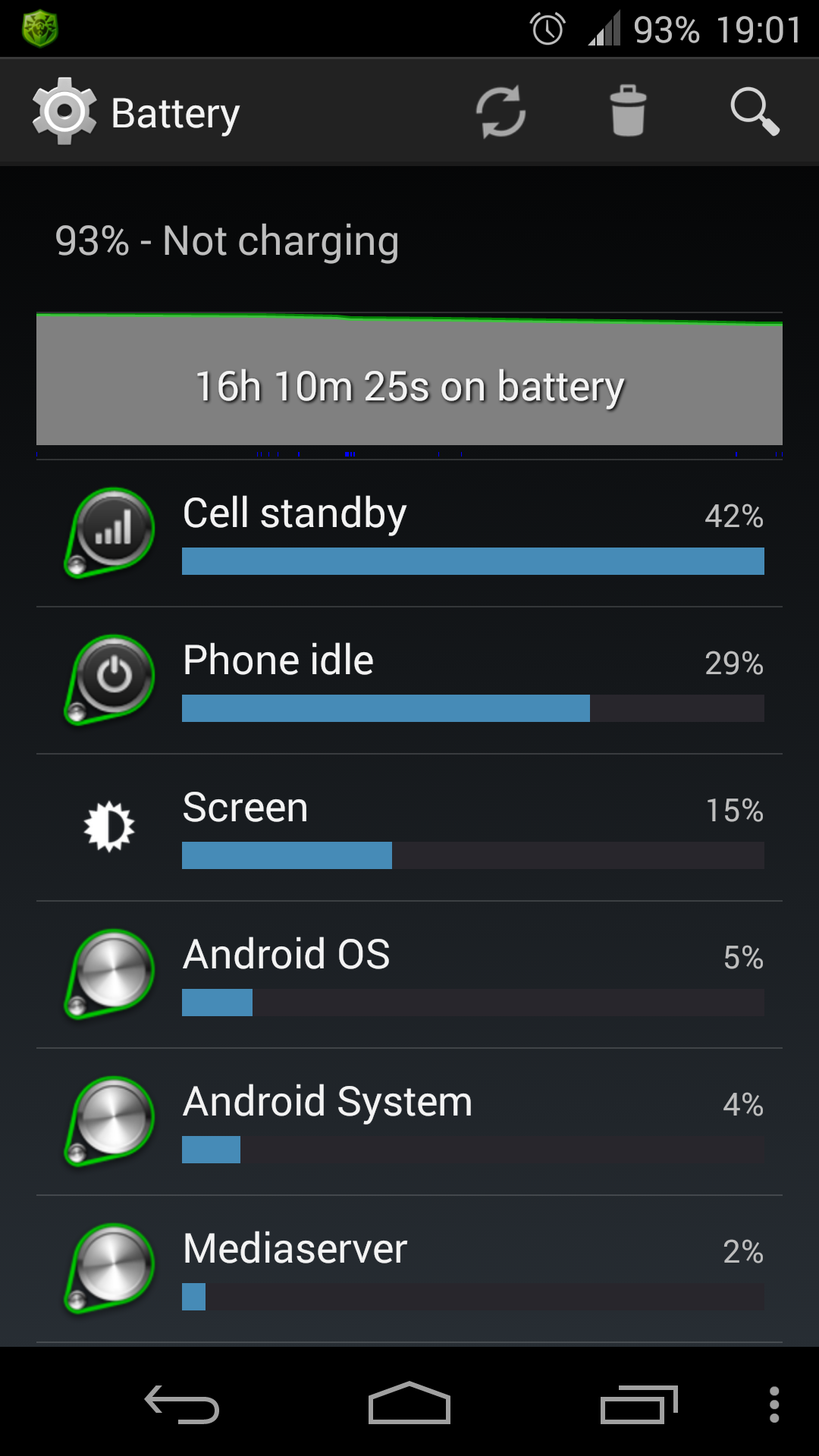The width and height of the screenshot is (819, 1456).
Task: Go back using Battery header gear
Action: click(64, 112)
